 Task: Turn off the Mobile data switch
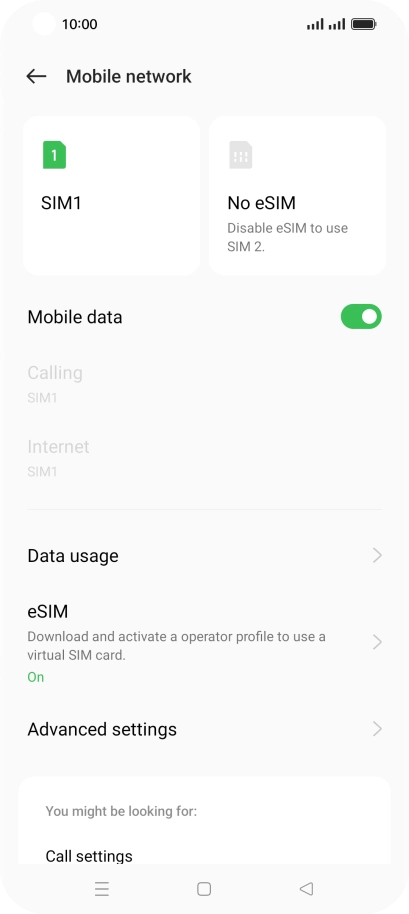click(x=361, y=317)
